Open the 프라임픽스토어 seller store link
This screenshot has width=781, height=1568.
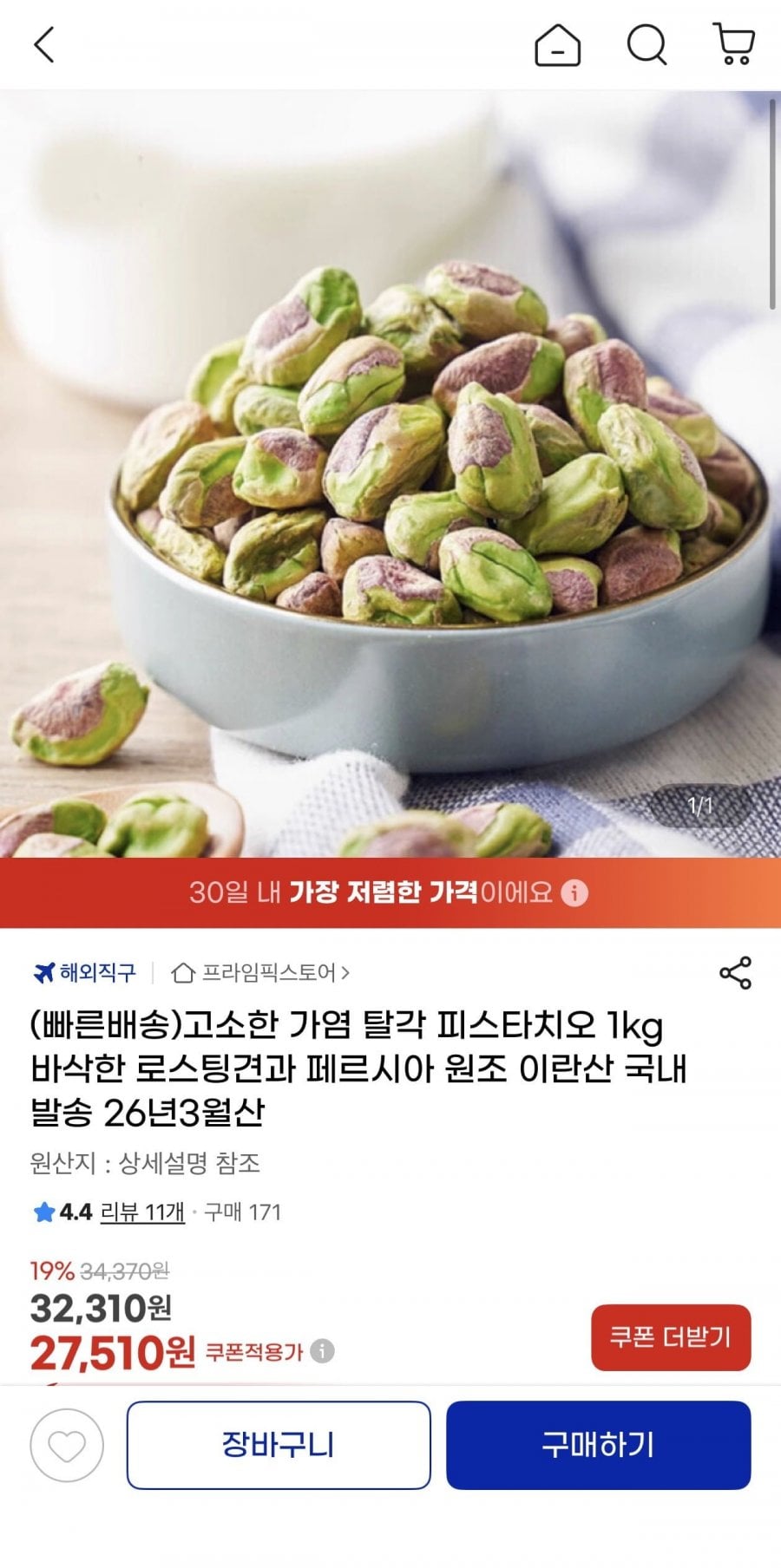[x=260, y=973]
